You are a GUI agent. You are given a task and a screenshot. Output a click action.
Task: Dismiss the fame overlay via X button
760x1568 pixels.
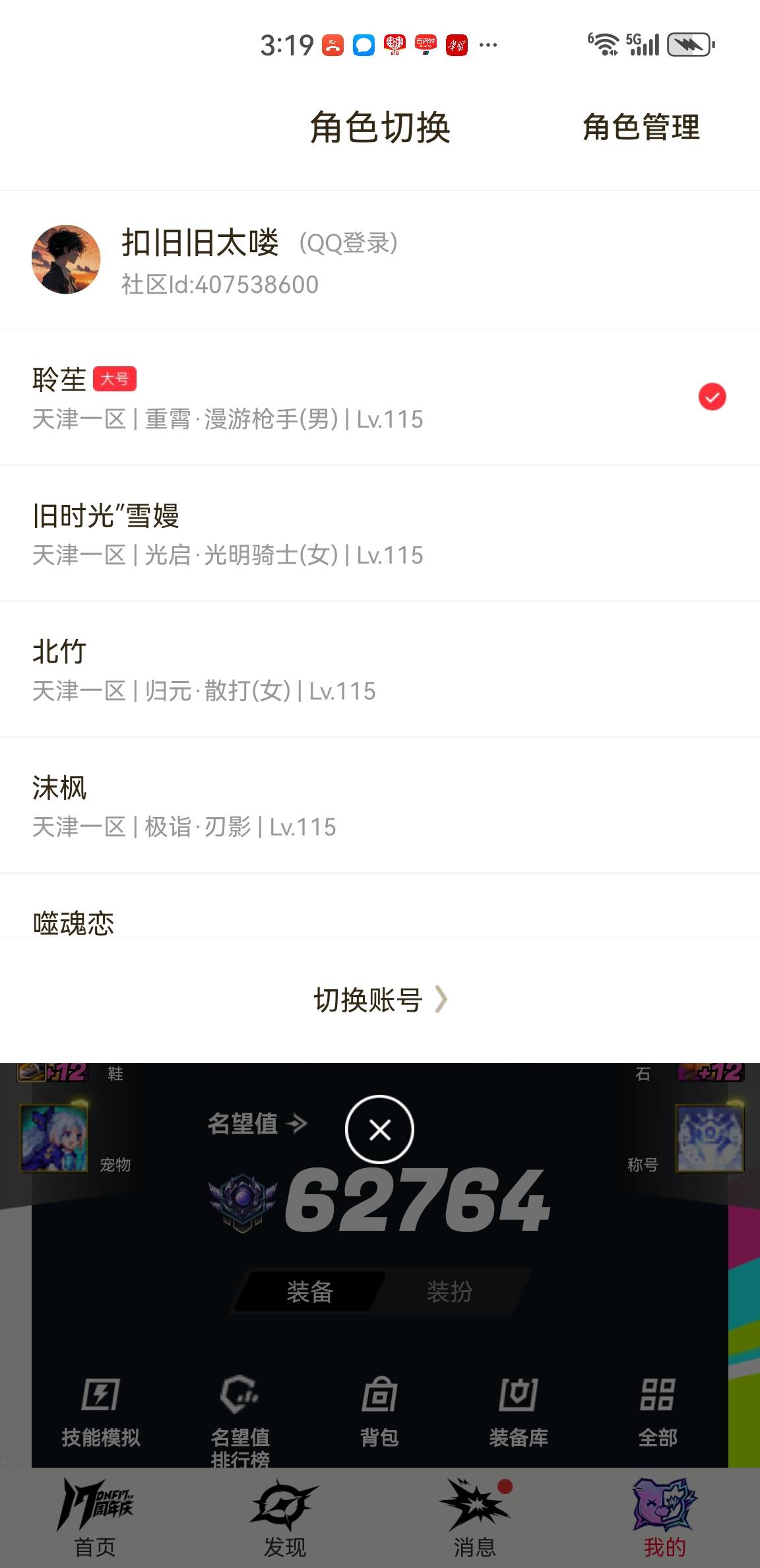380,1129
